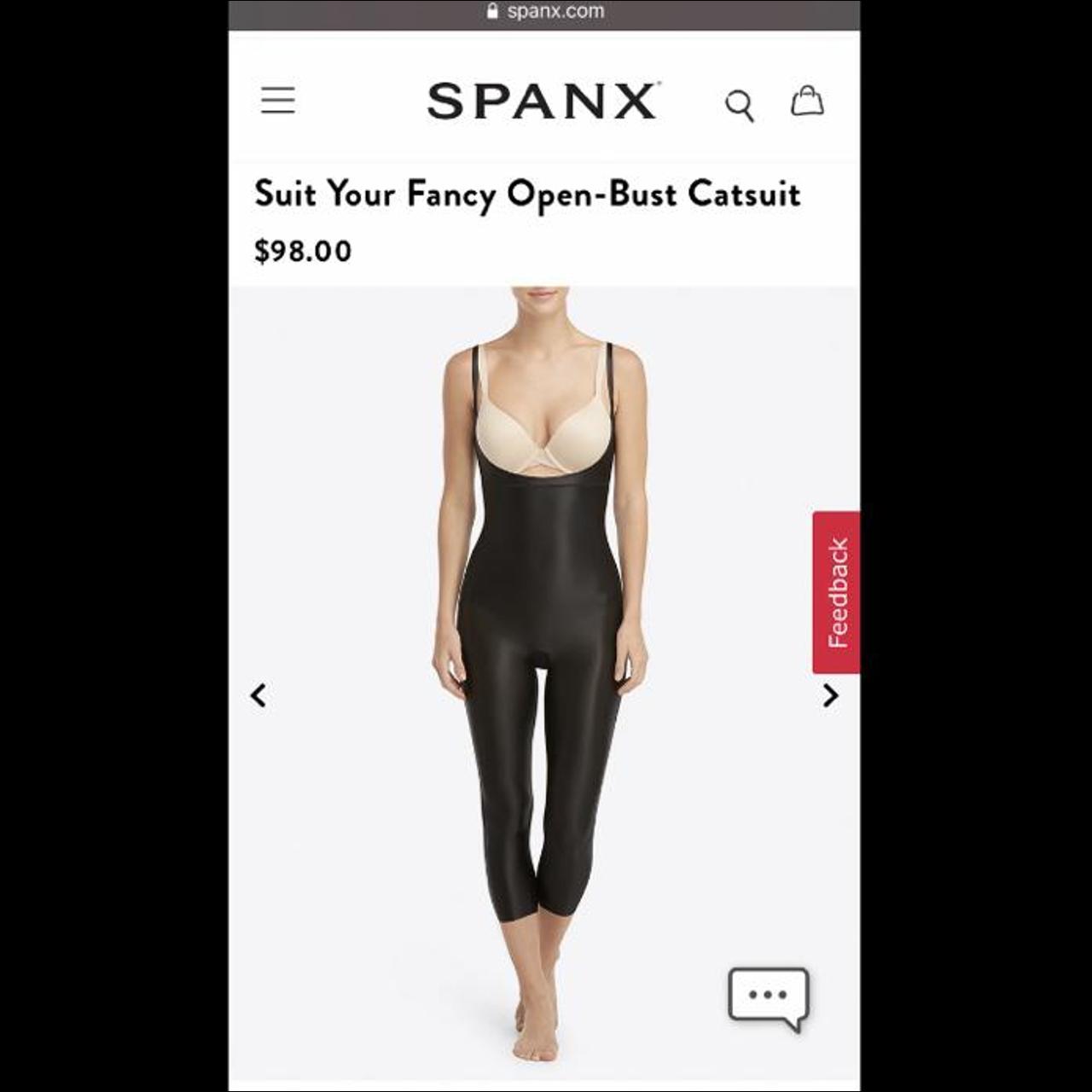The width and height of the screenshot is (1092, 1092).
Task: Show the previous product image
Action: pos(258,696)
